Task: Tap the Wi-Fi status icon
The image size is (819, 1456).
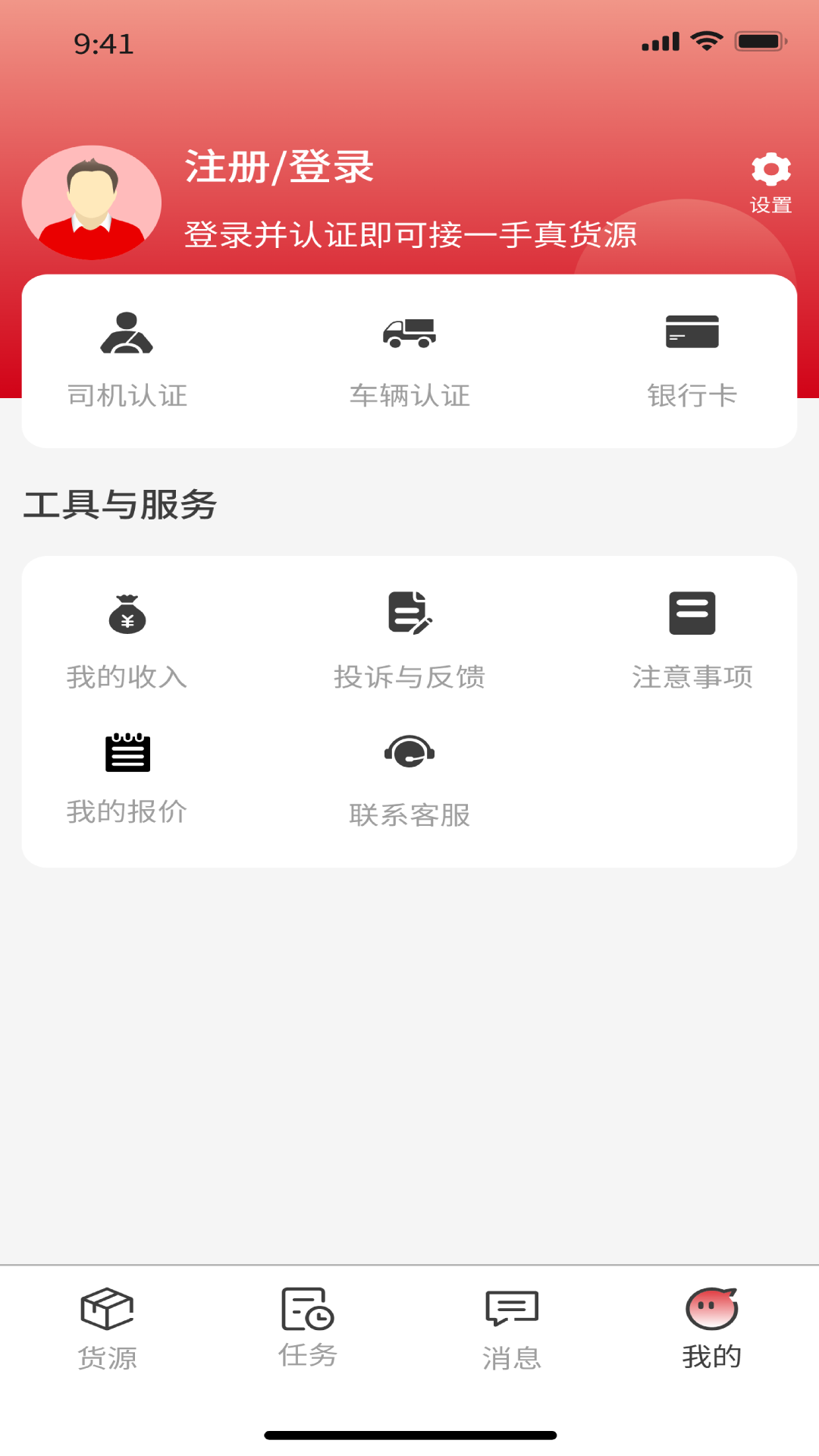Action: pyautogui.click(x=707, y=42)
